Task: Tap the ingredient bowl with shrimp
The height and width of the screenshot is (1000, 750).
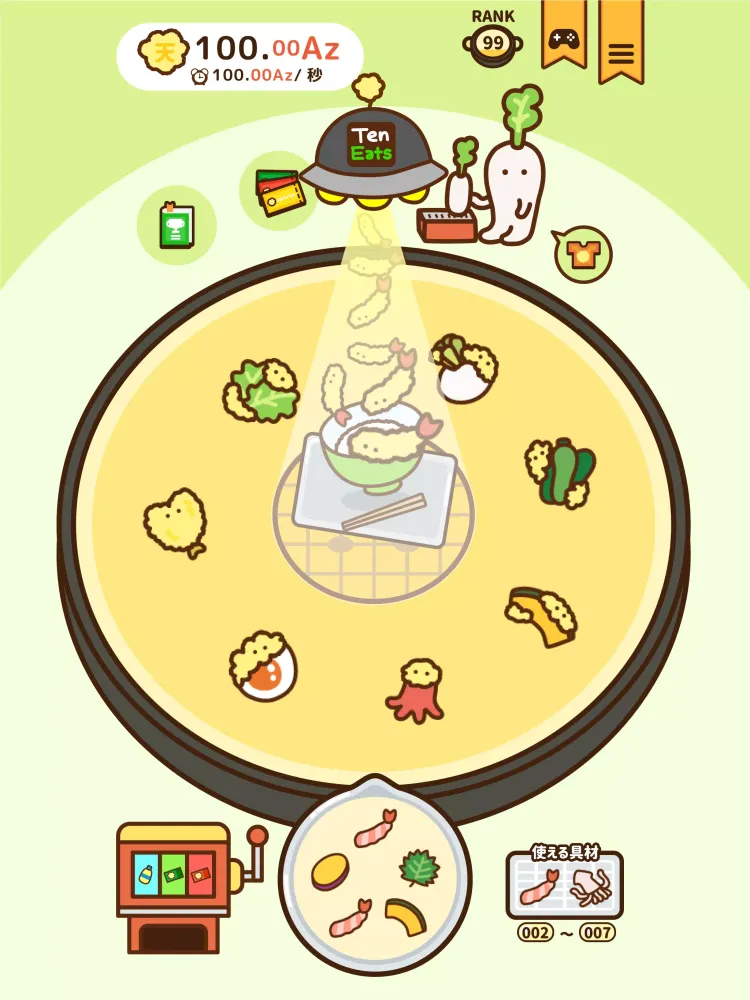Action: [x=373, y=875]
